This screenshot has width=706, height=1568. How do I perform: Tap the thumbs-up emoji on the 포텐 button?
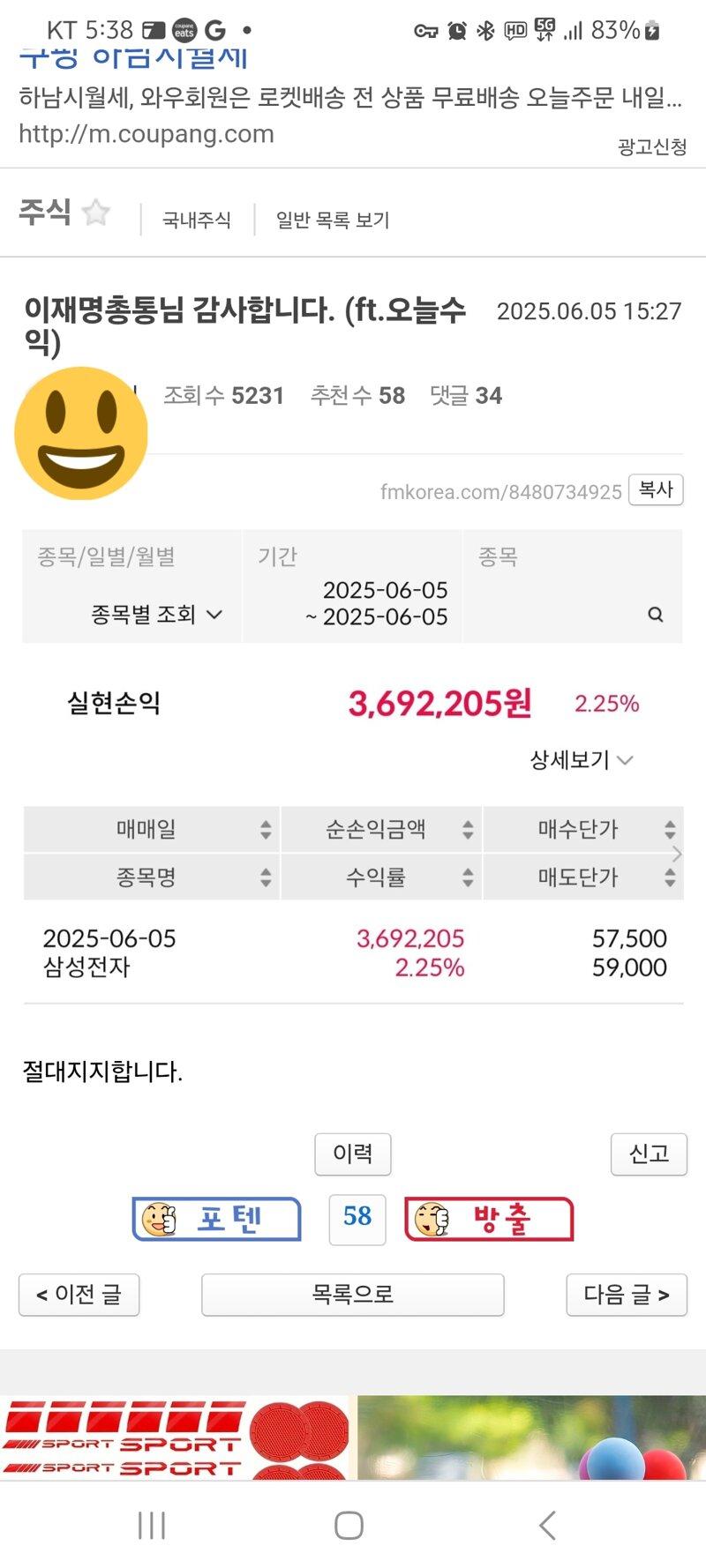(x=159, y=1219)
